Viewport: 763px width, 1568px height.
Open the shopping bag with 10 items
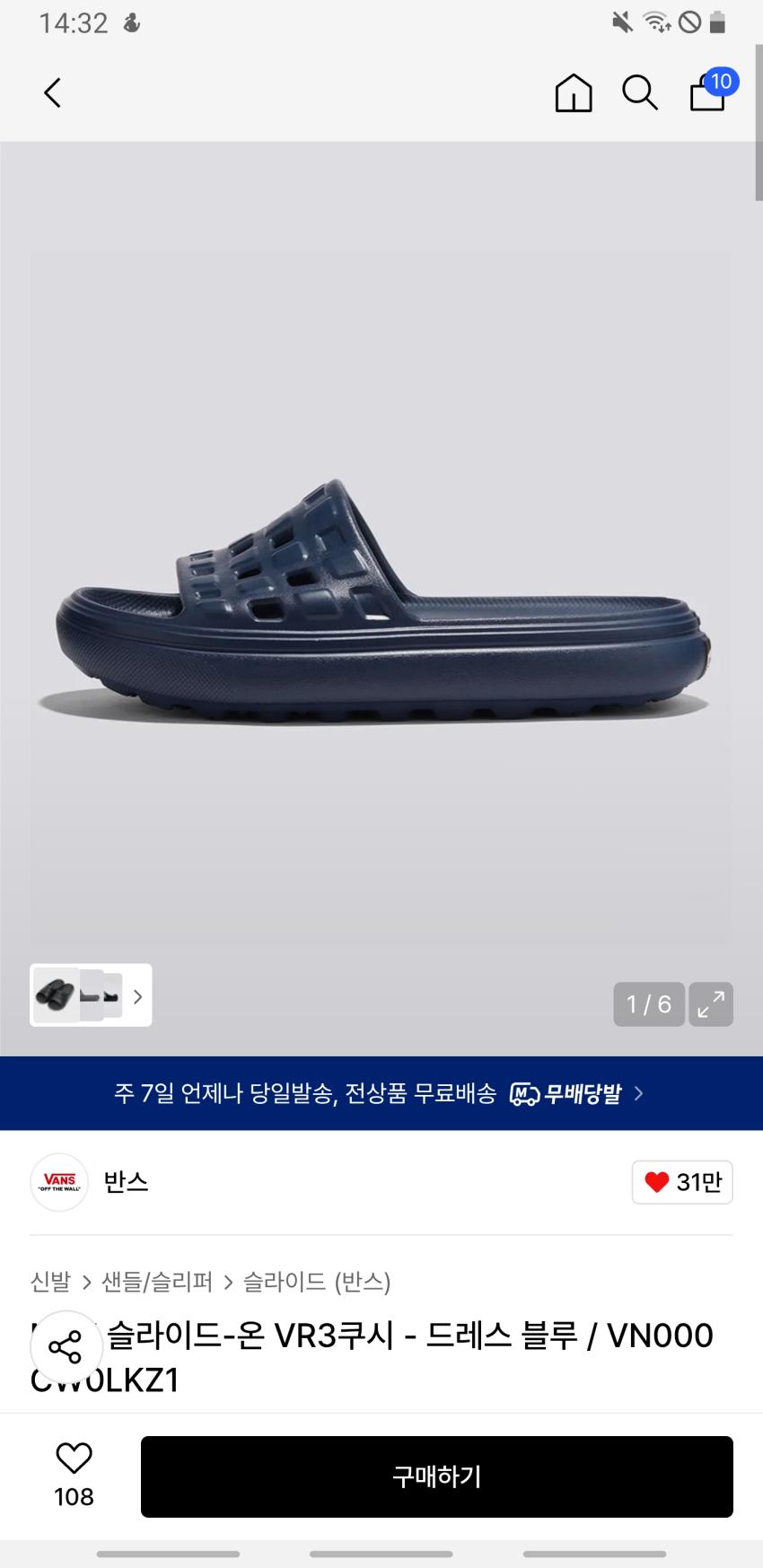click(x=708, y=92)
